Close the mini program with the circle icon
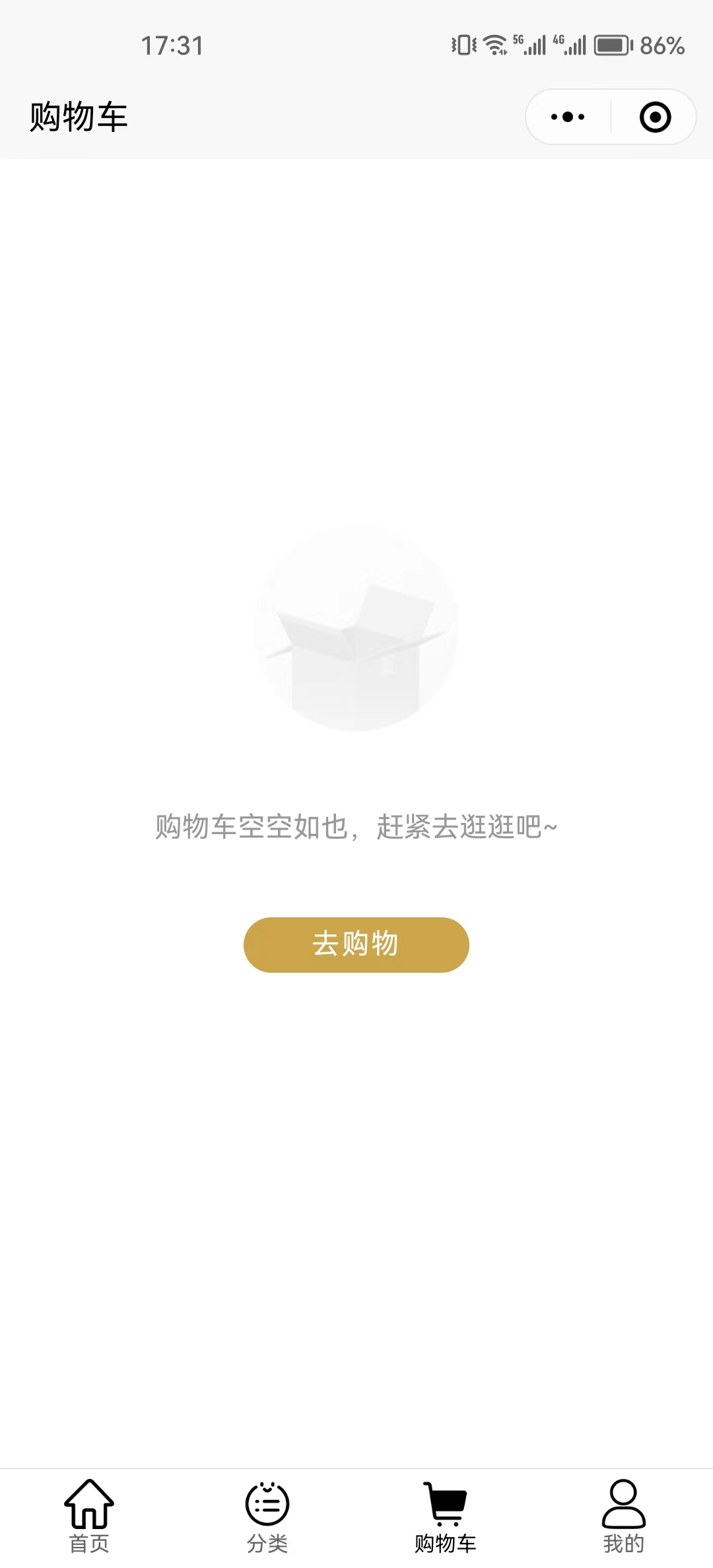 click(x=655, y=117)
